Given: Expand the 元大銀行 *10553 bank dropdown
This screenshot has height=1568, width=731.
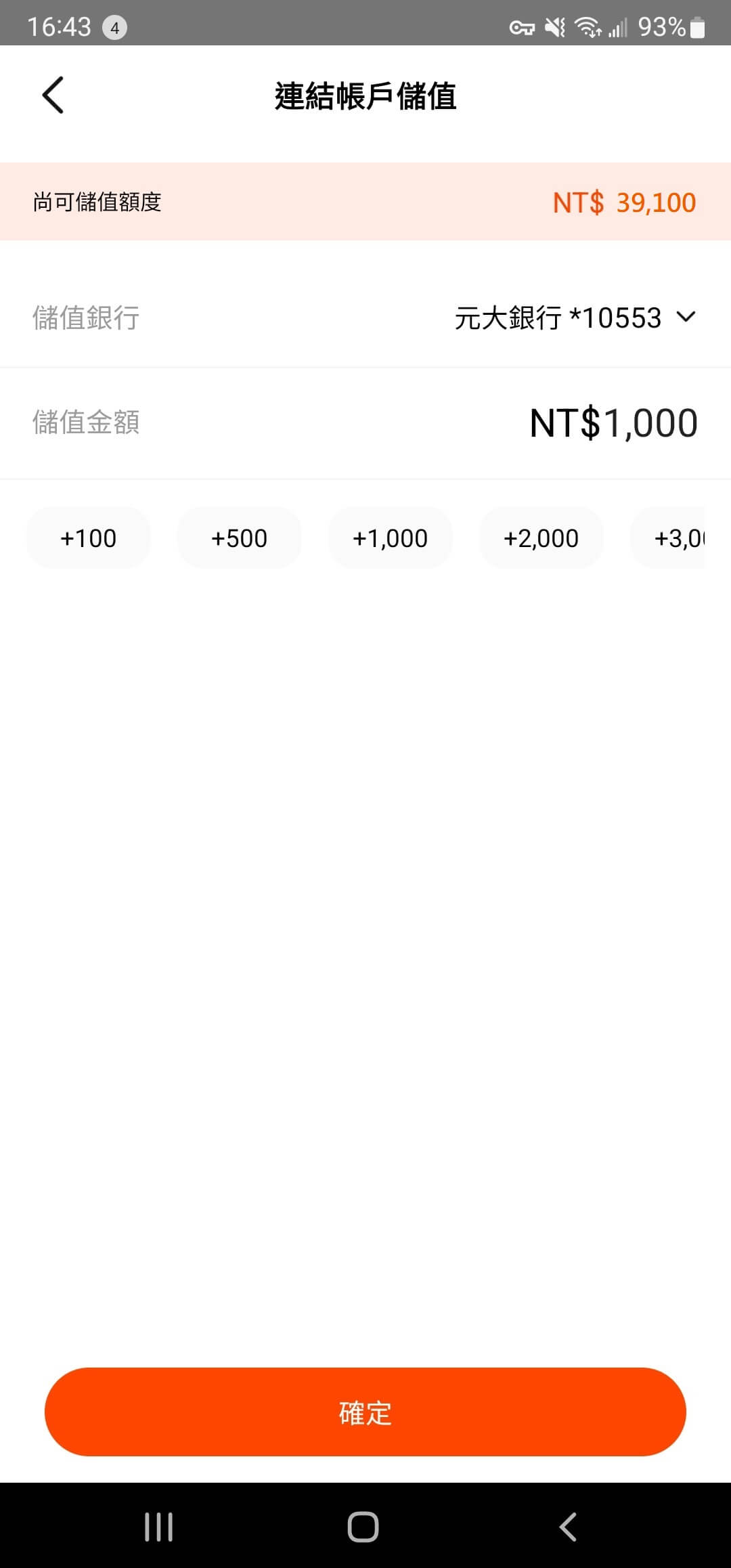Looking at the screenshot, I should click(575, 318).
